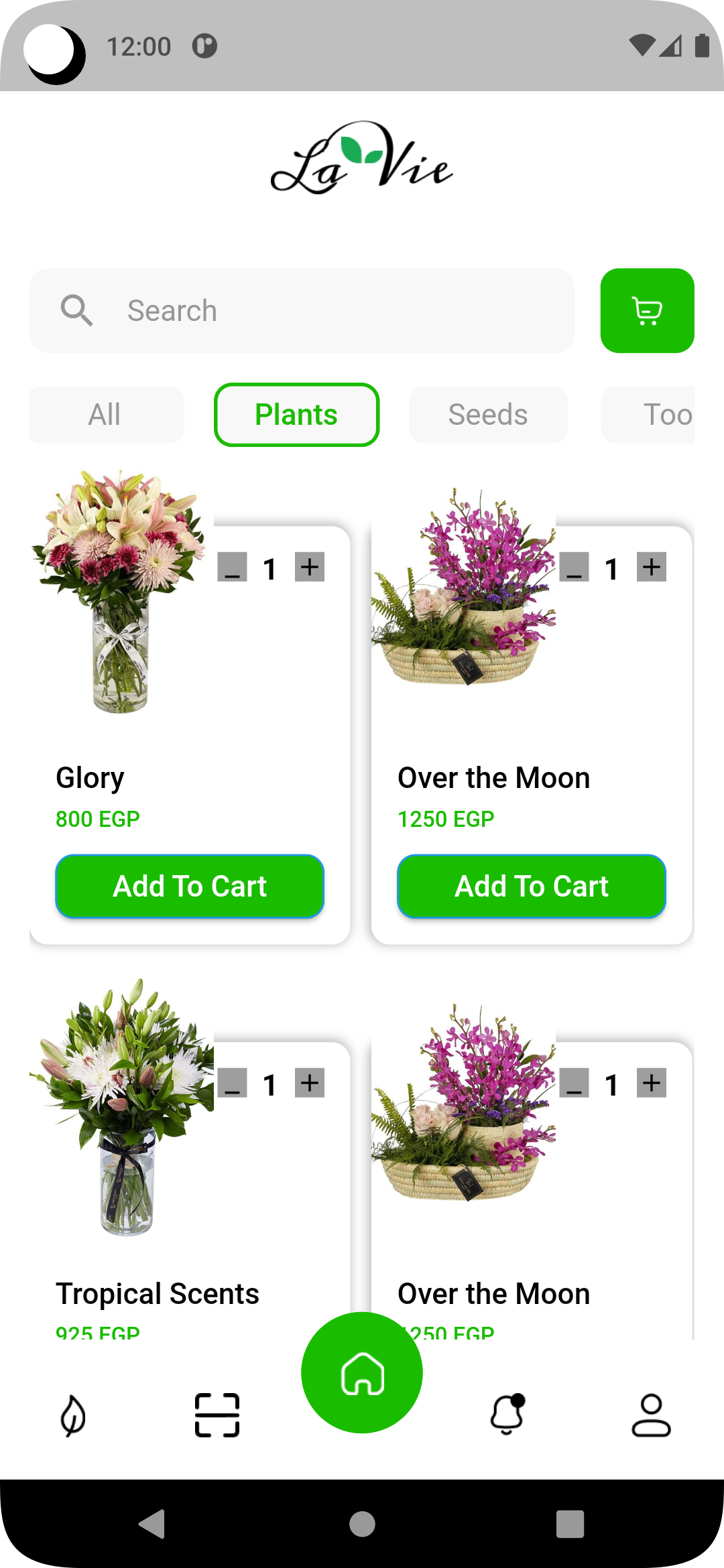Open the home button in bottom bar
Screen dimensions: 724x1568
click(x=362, y=1372)
